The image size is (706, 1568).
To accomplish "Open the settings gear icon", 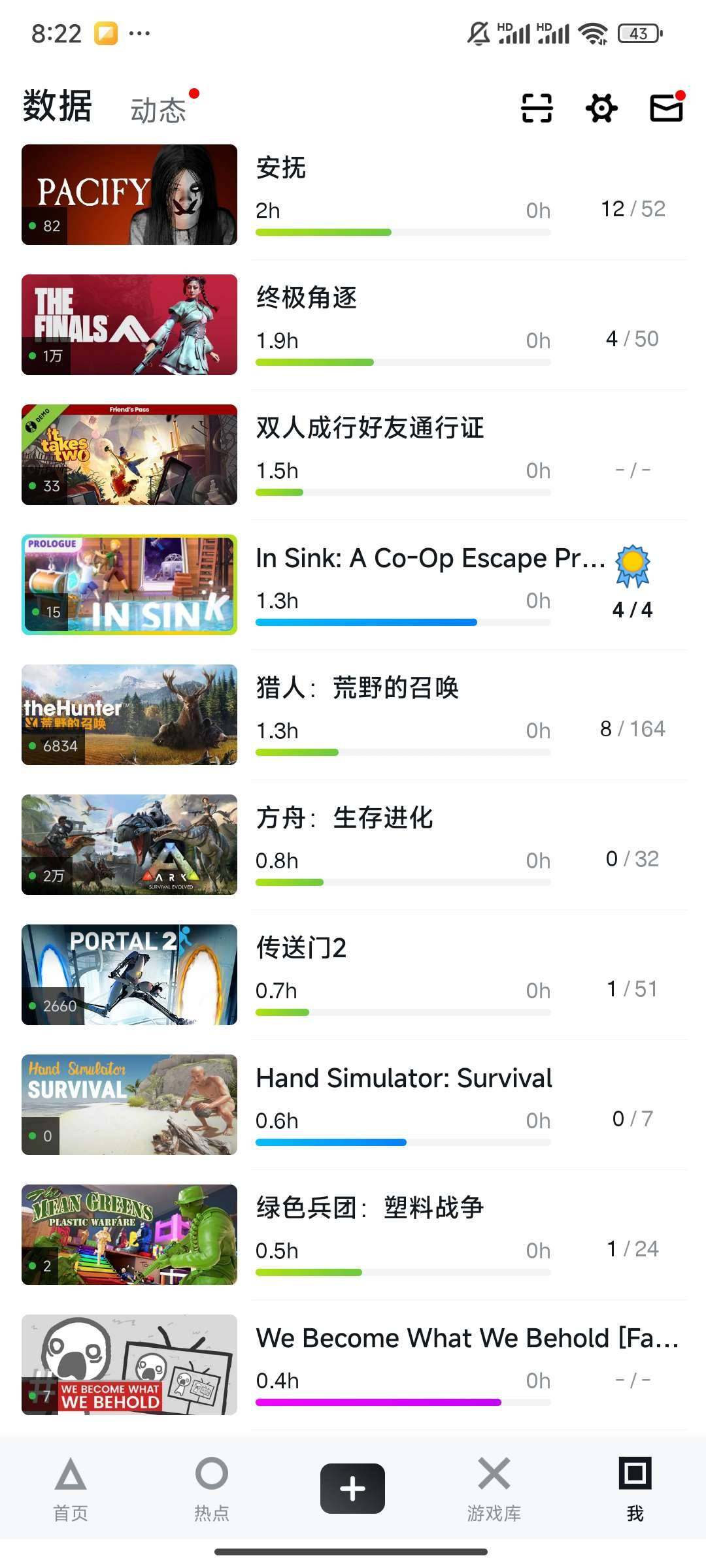I will pos(601,108).
